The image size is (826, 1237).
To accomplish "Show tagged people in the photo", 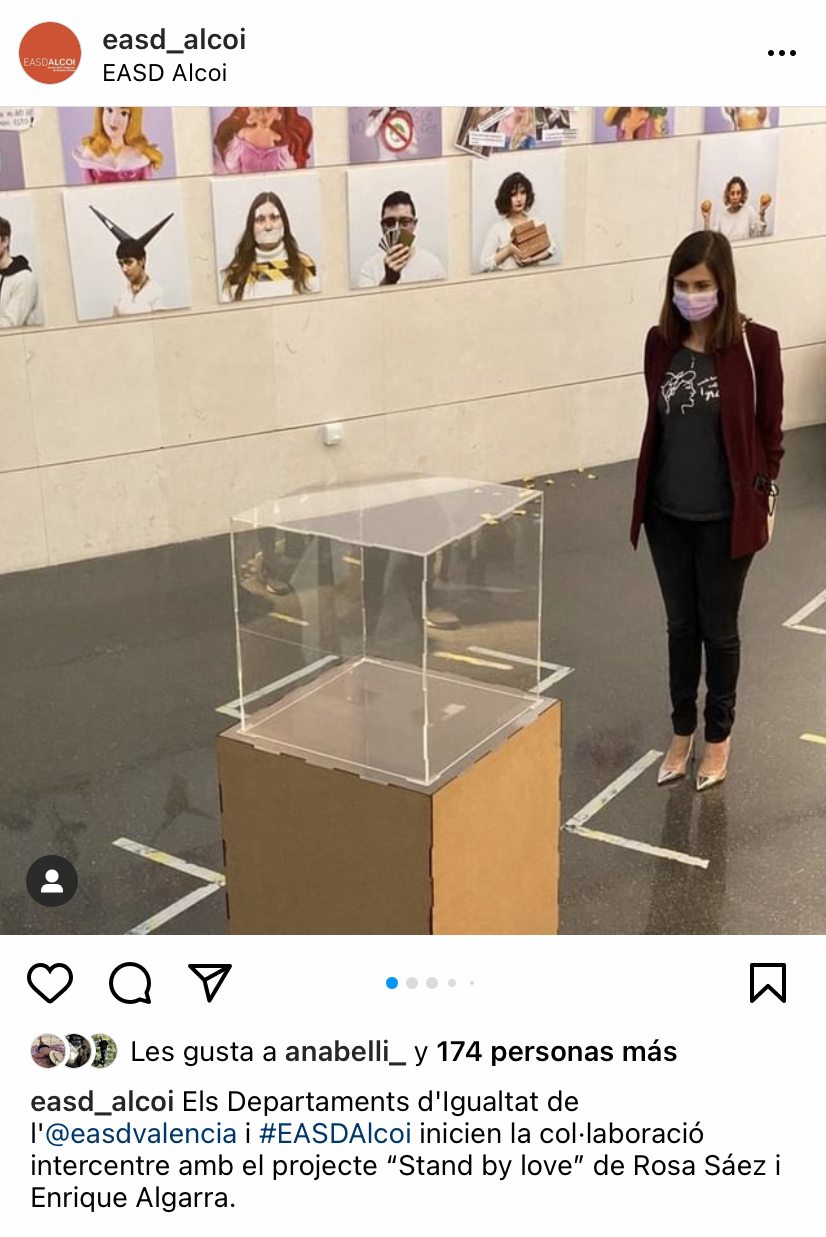I will coord(52,881).
